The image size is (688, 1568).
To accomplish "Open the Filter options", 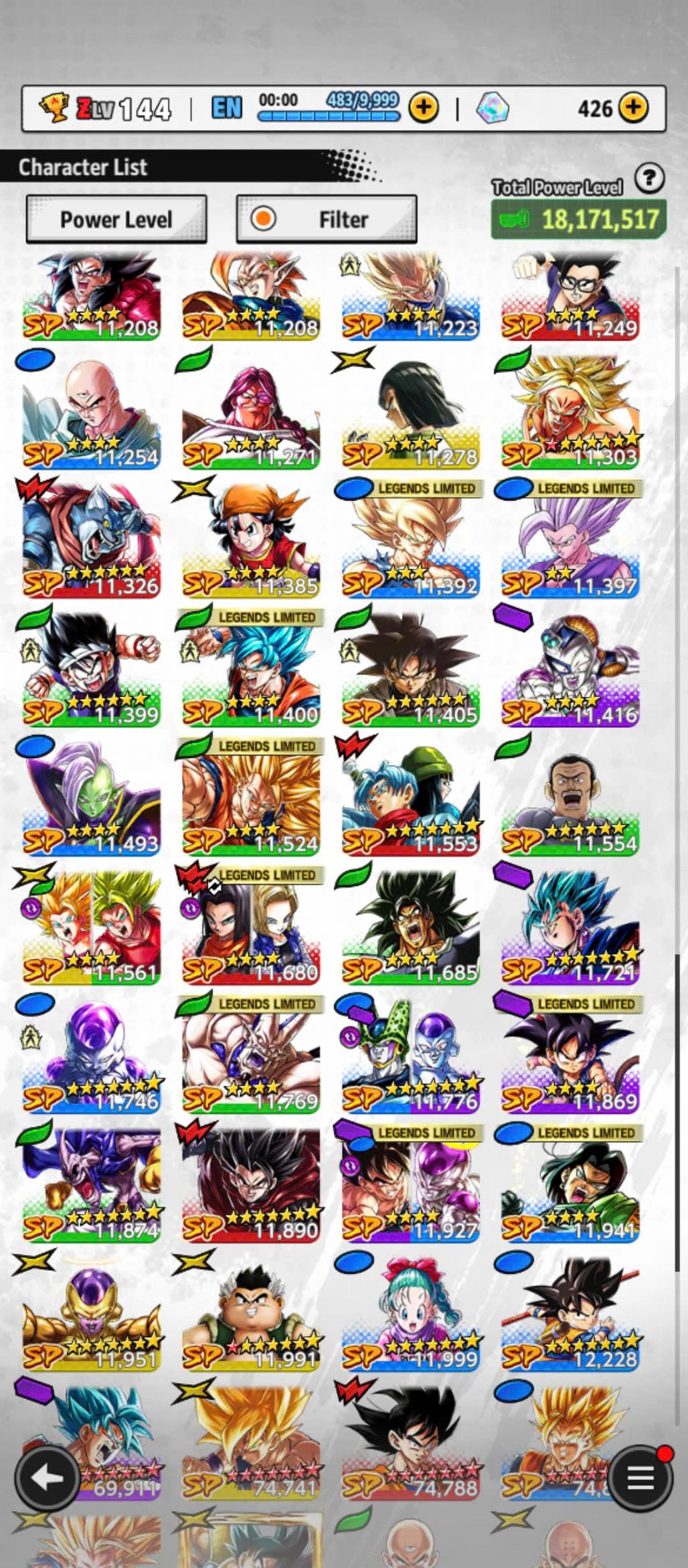I will click(x=327, y=219).
